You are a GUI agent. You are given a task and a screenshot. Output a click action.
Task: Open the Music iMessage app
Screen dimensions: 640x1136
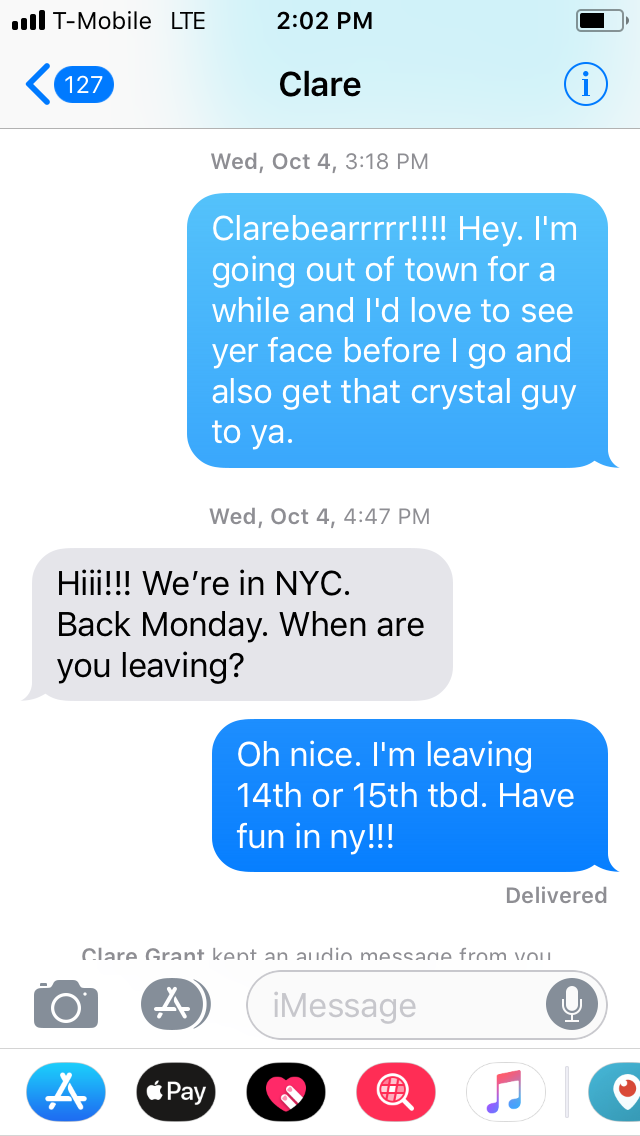click(x=506, y=1091)
